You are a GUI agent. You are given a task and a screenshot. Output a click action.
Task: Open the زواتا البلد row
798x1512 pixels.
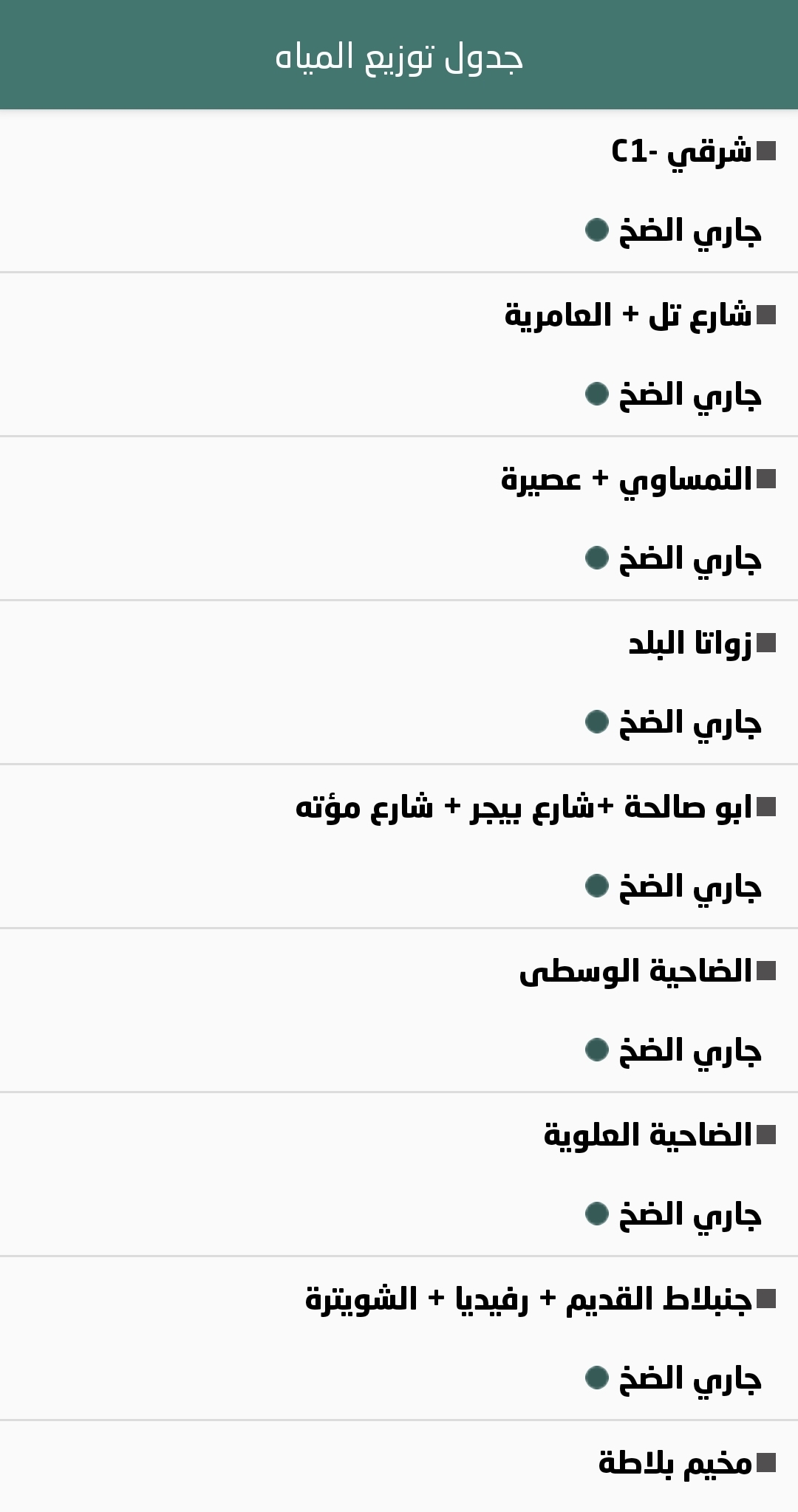pyautogui.click(x=690, y=643)
